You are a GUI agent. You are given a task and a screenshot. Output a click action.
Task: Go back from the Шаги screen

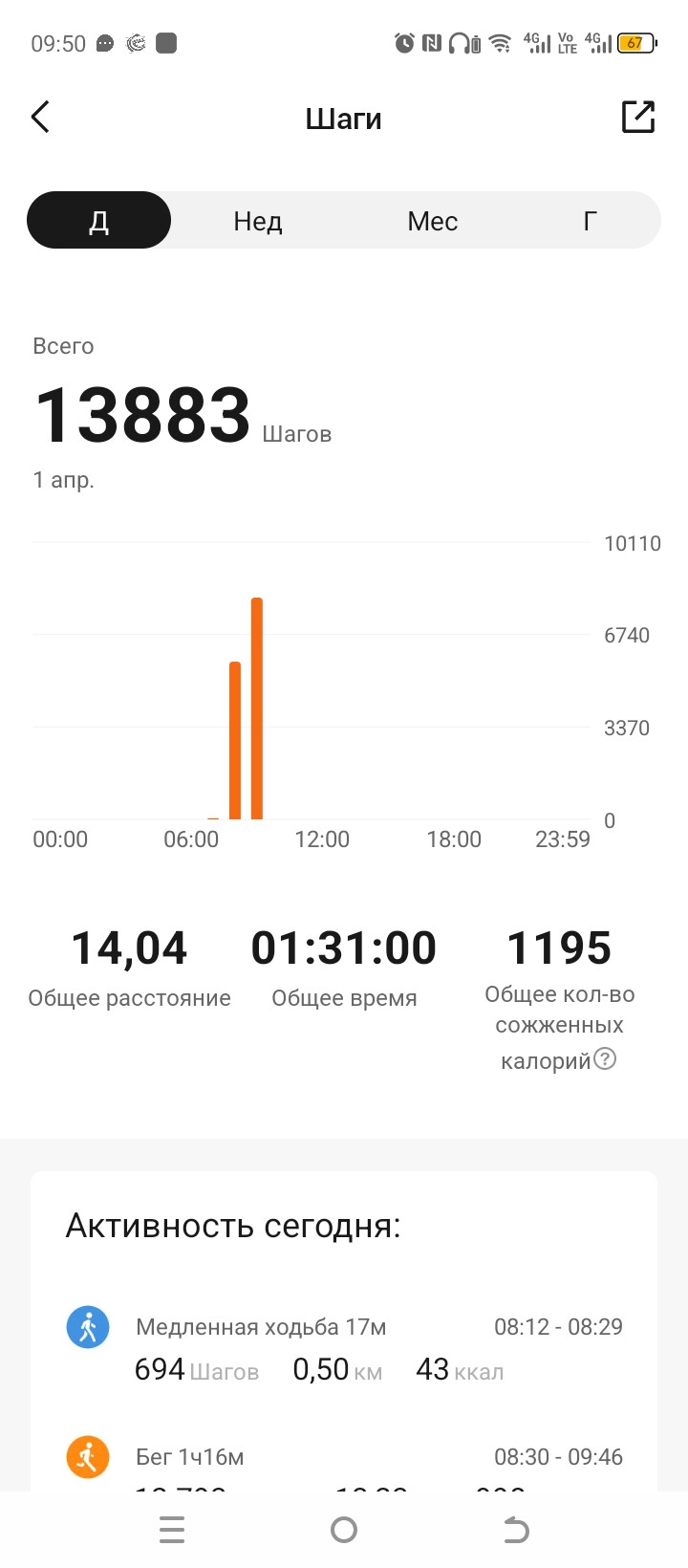click(40, 118)
